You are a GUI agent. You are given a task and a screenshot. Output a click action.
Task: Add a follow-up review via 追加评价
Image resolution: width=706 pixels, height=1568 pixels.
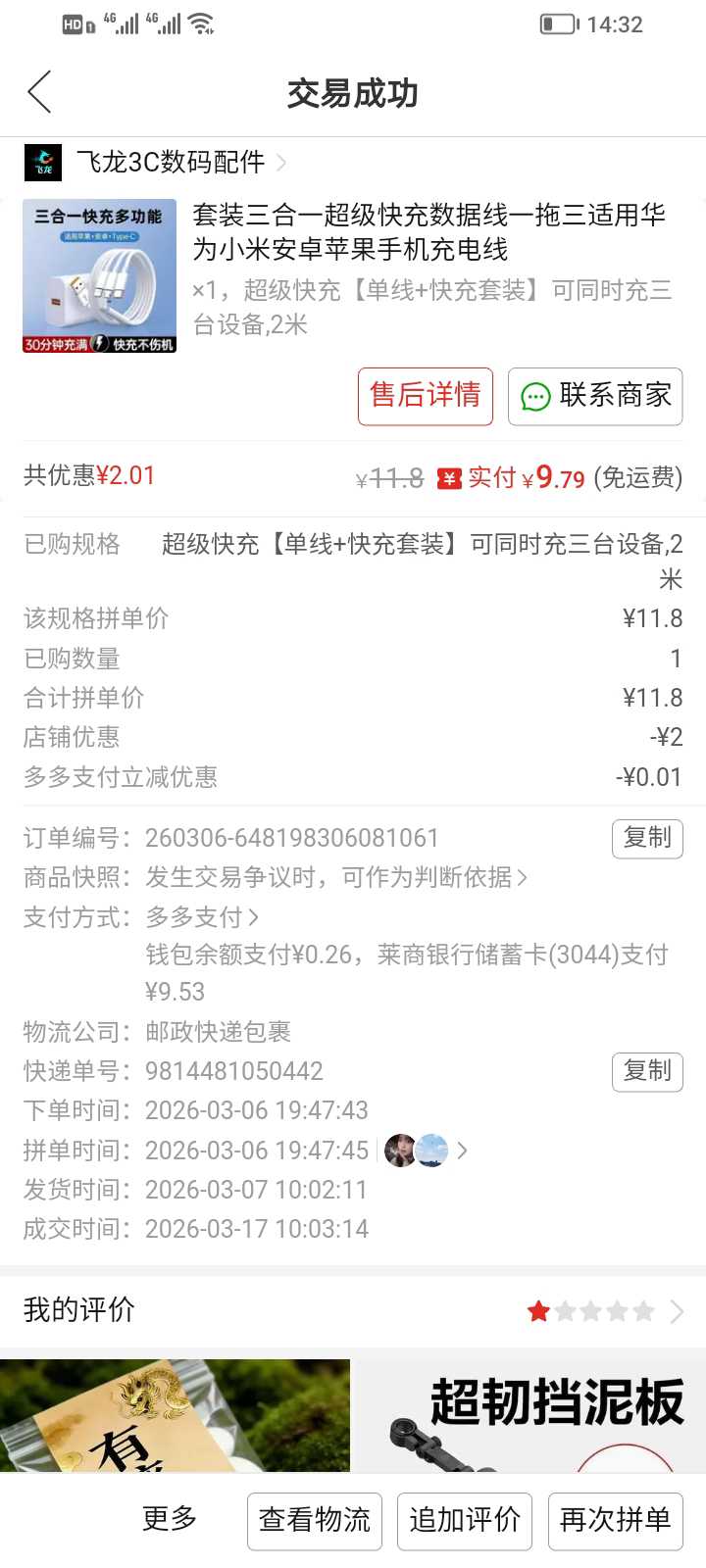coord(464,1521)
